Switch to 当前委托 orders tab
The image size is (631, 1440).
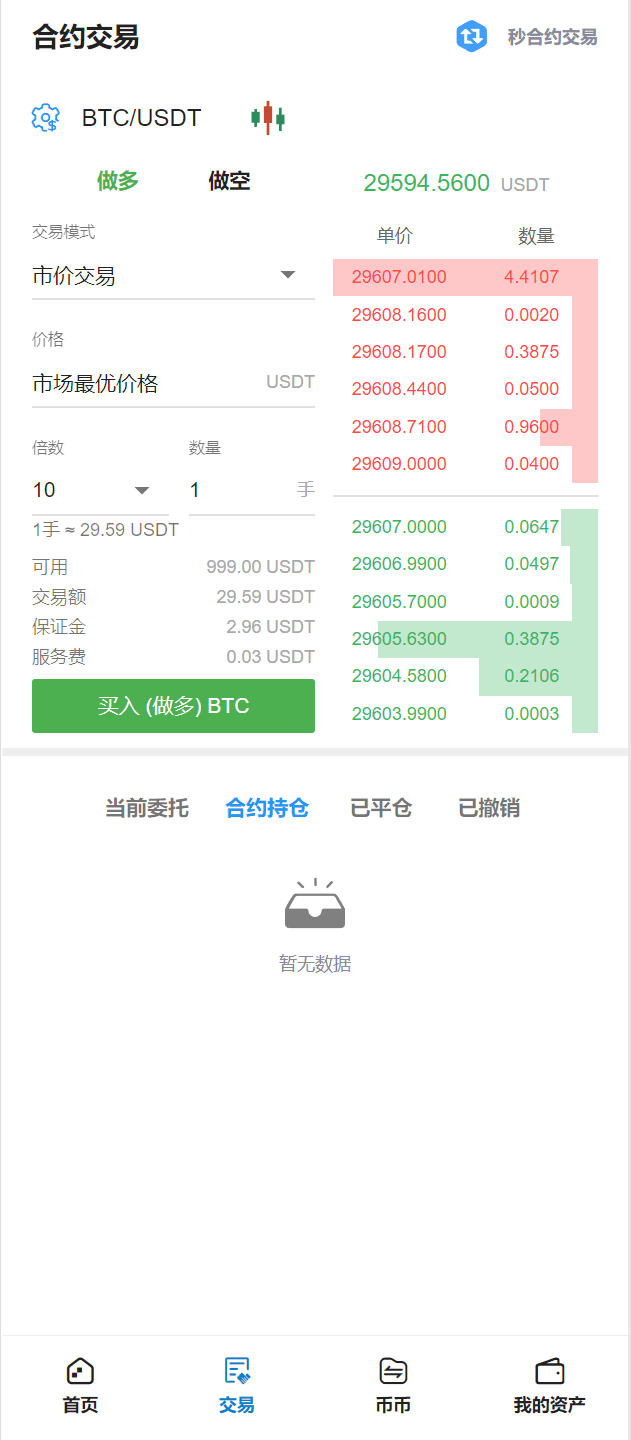coord(147,808)
